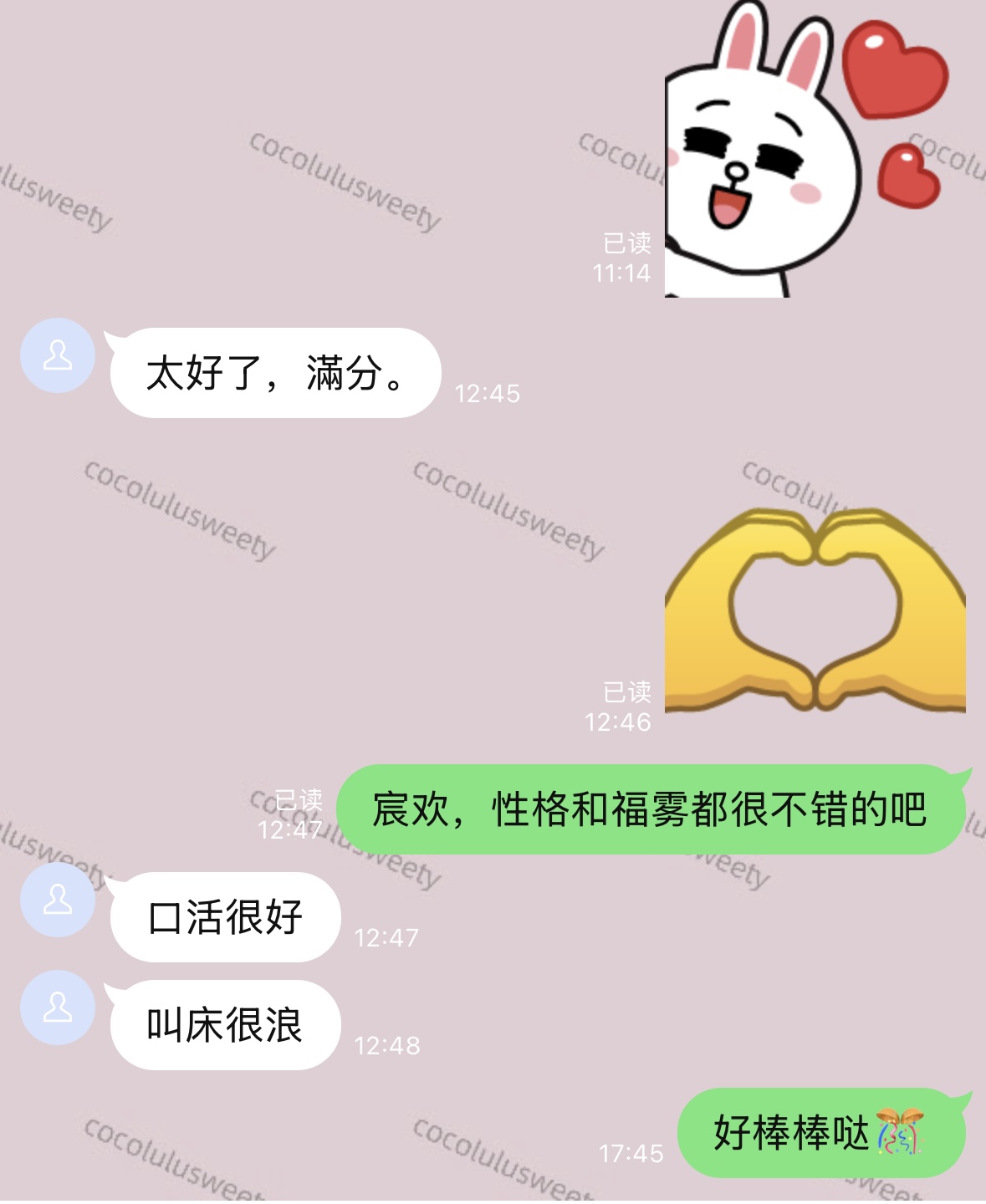Tap the avatar next to 口活很好 message

tap(57, 900)
